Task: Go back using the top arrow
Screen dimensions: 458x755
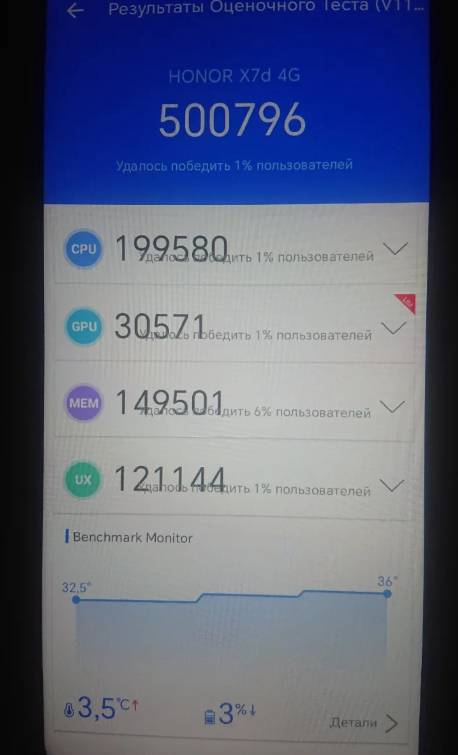Action: (x=75, y=11)
